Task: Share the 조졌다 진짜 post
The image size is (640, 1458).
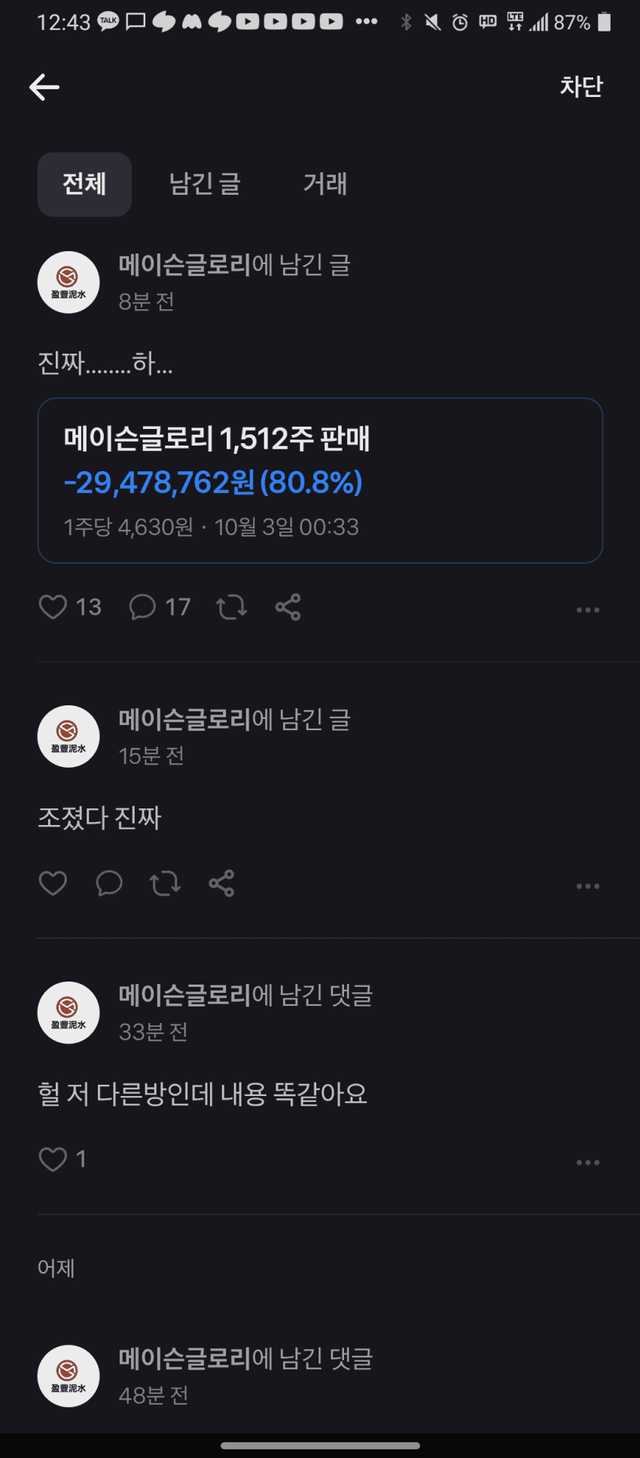Action: point(222,884)
